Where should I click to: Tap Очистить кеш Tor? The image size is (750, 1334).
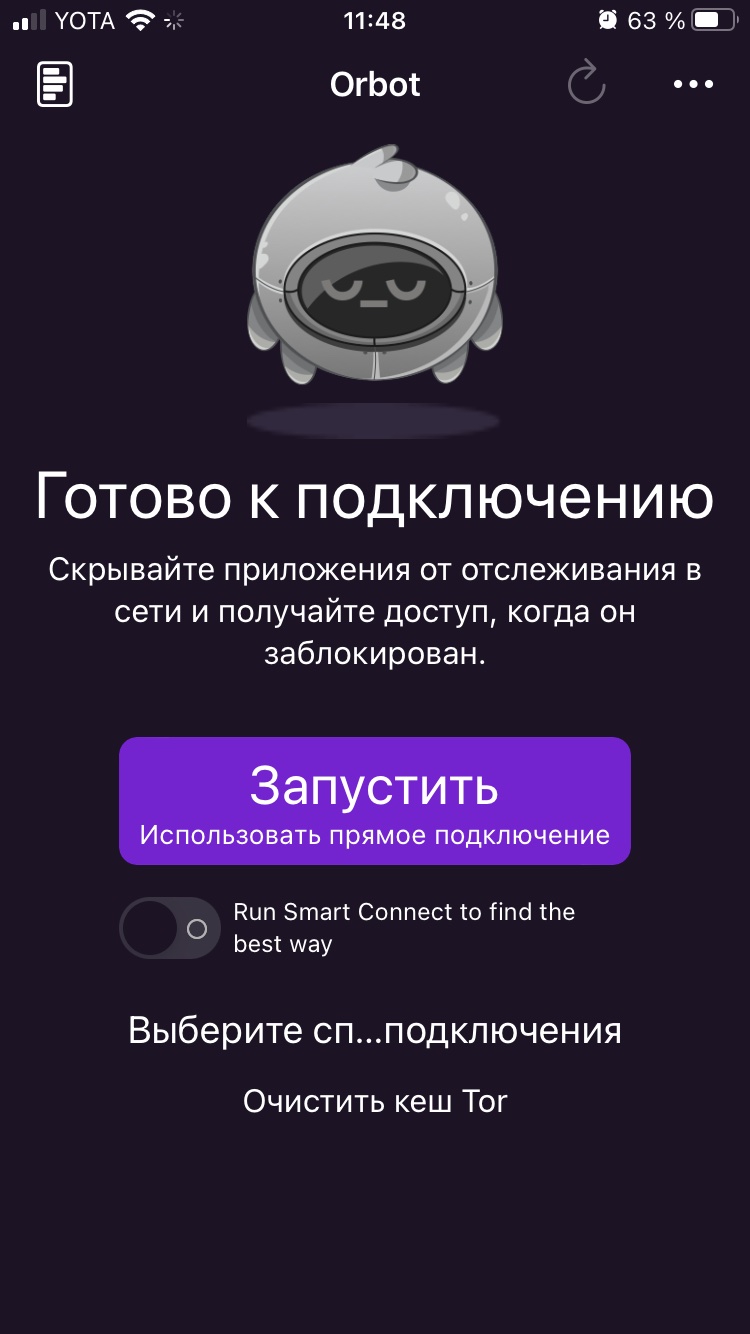(375, 1101)
